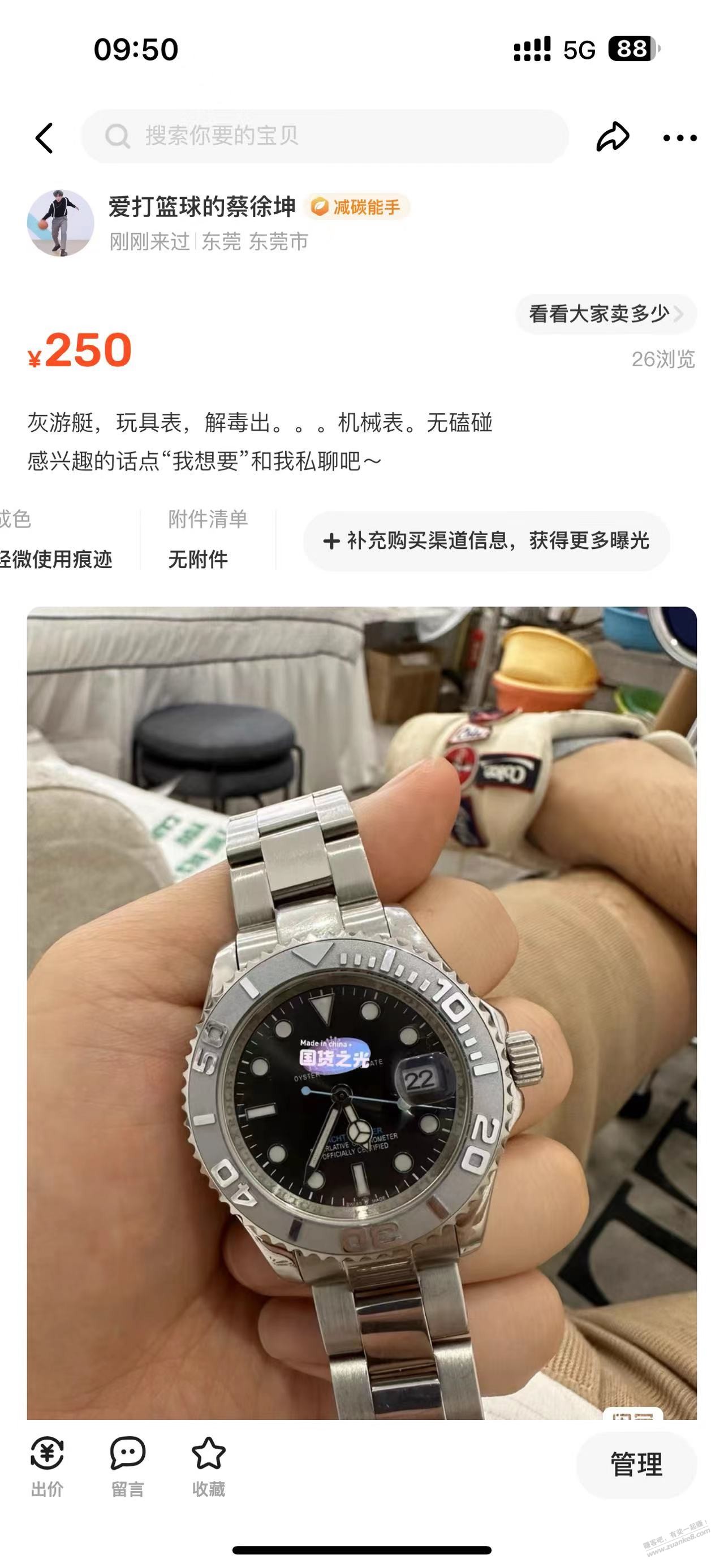This screenshot has width=724, height=1568.
Task: Tap 补充购买渠道信息 to add purchase info
Action: [486, 540]
